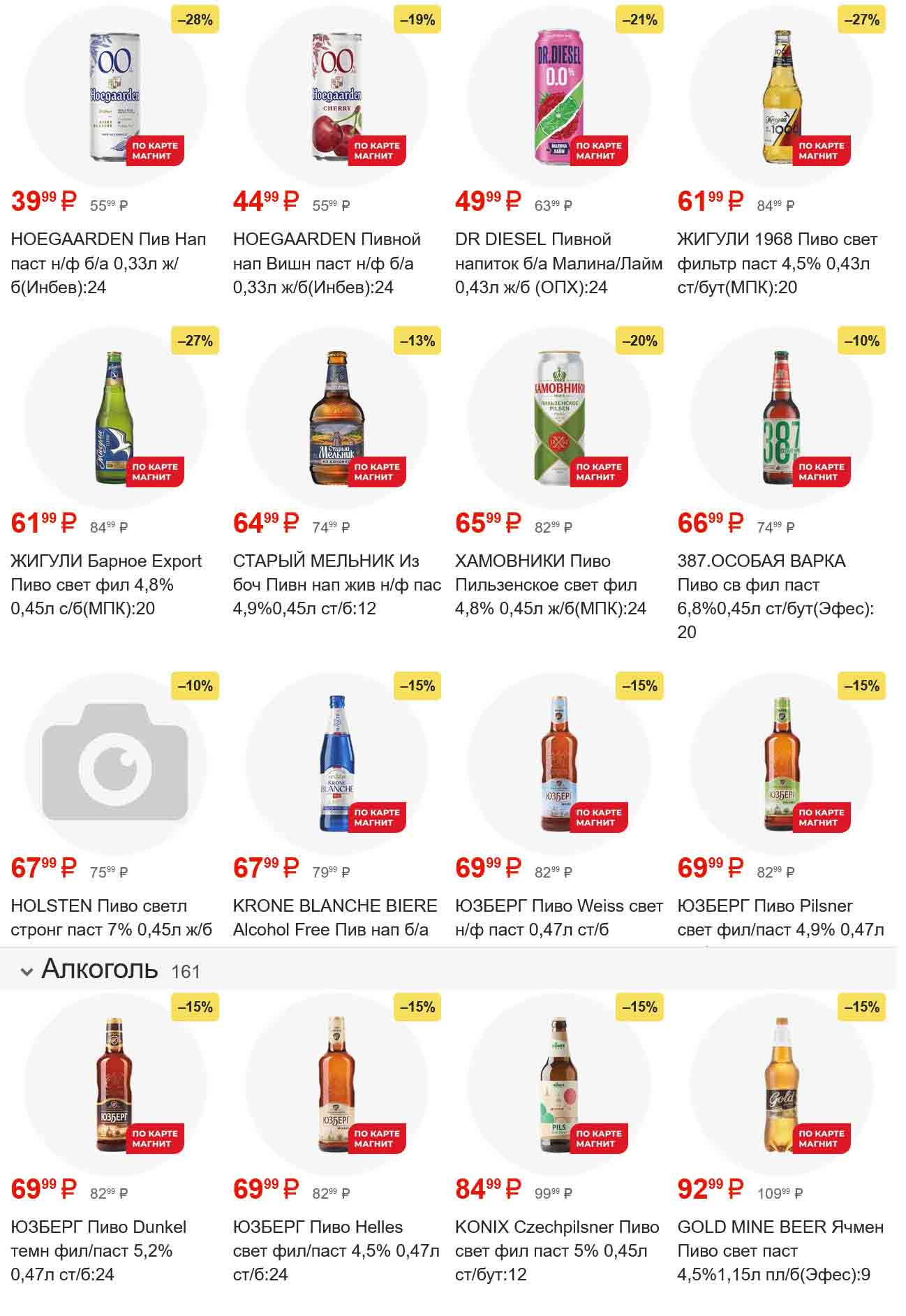Collapse the Алкоголь category section
The image size is (906, 1316).
[27, 971]
